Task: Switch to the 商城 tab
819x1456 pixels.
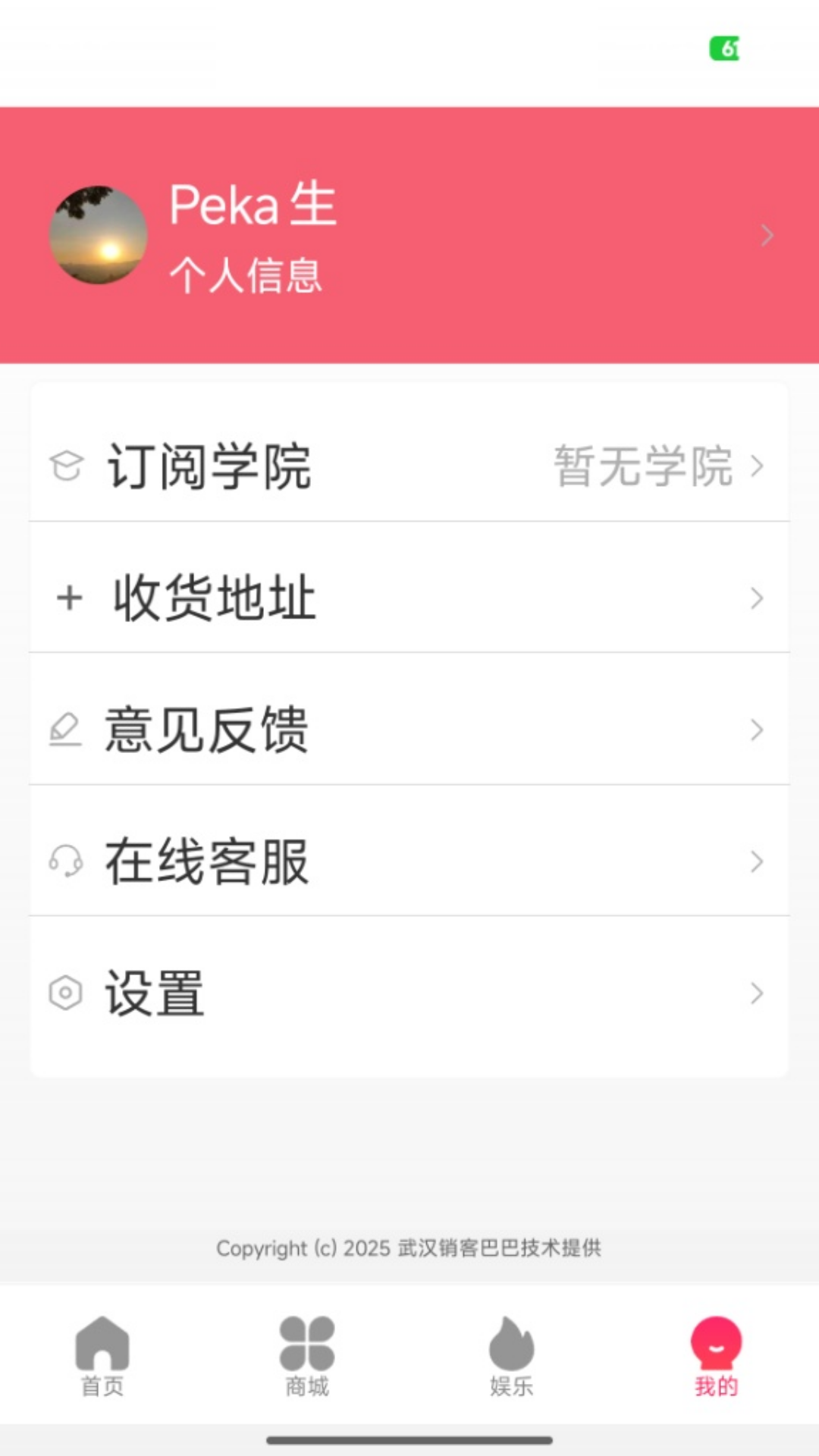Action: [x=306, y=1357]
